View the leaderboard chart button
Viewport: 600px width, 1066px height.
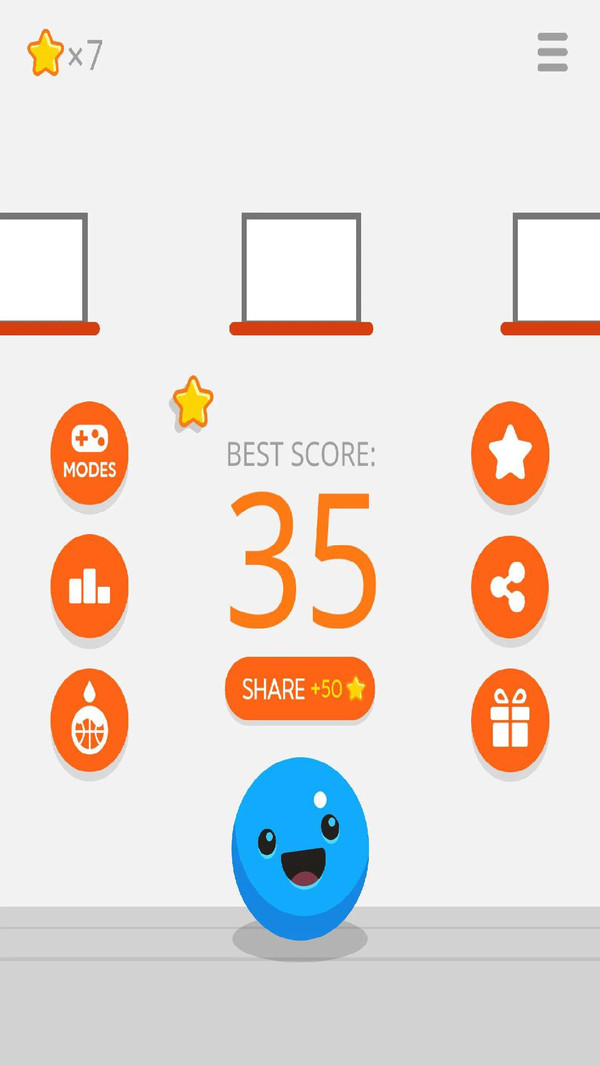point(90,587)
